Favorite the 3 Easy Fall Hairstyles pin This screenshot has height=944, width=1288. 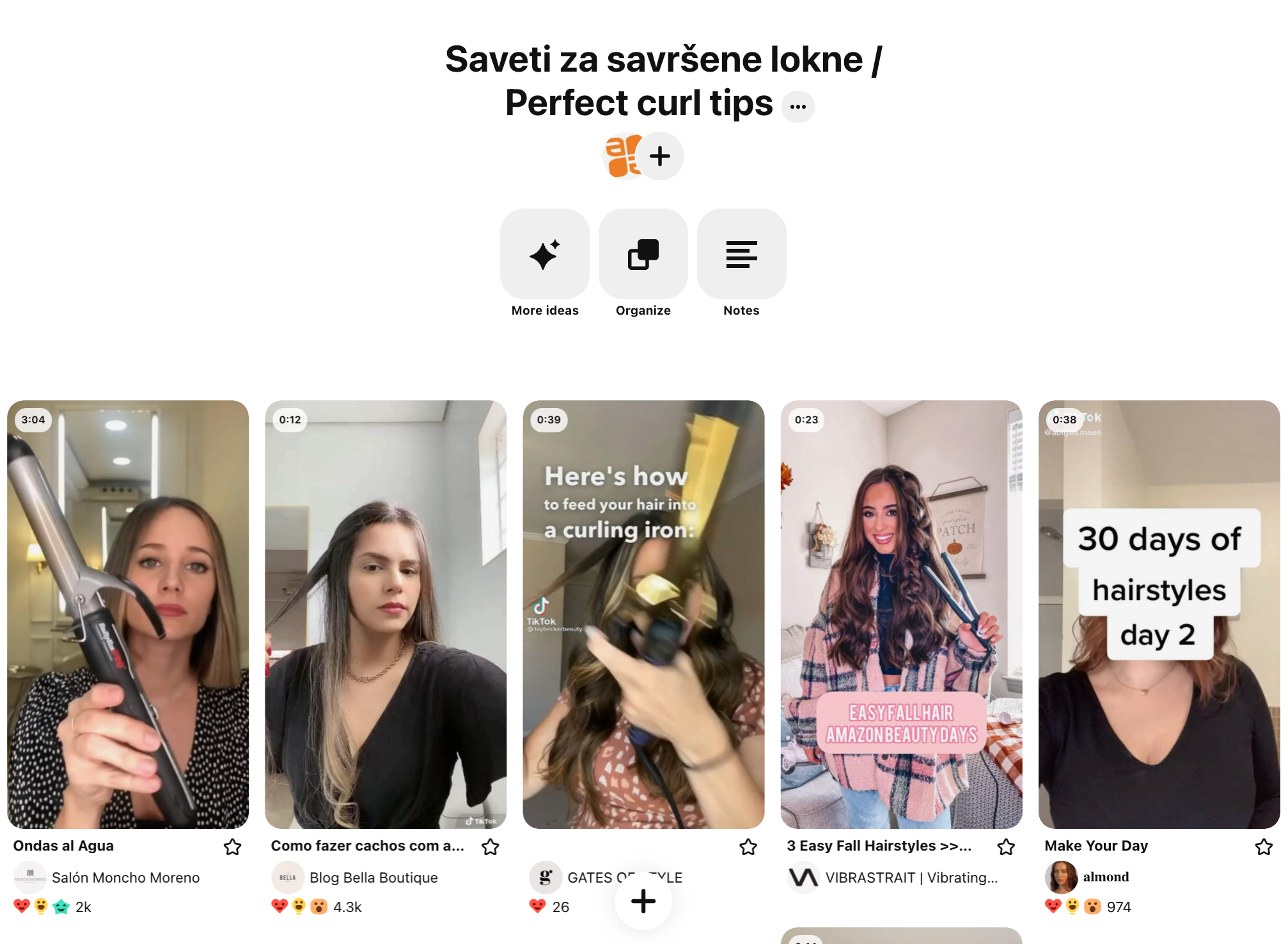point(1006,847)
